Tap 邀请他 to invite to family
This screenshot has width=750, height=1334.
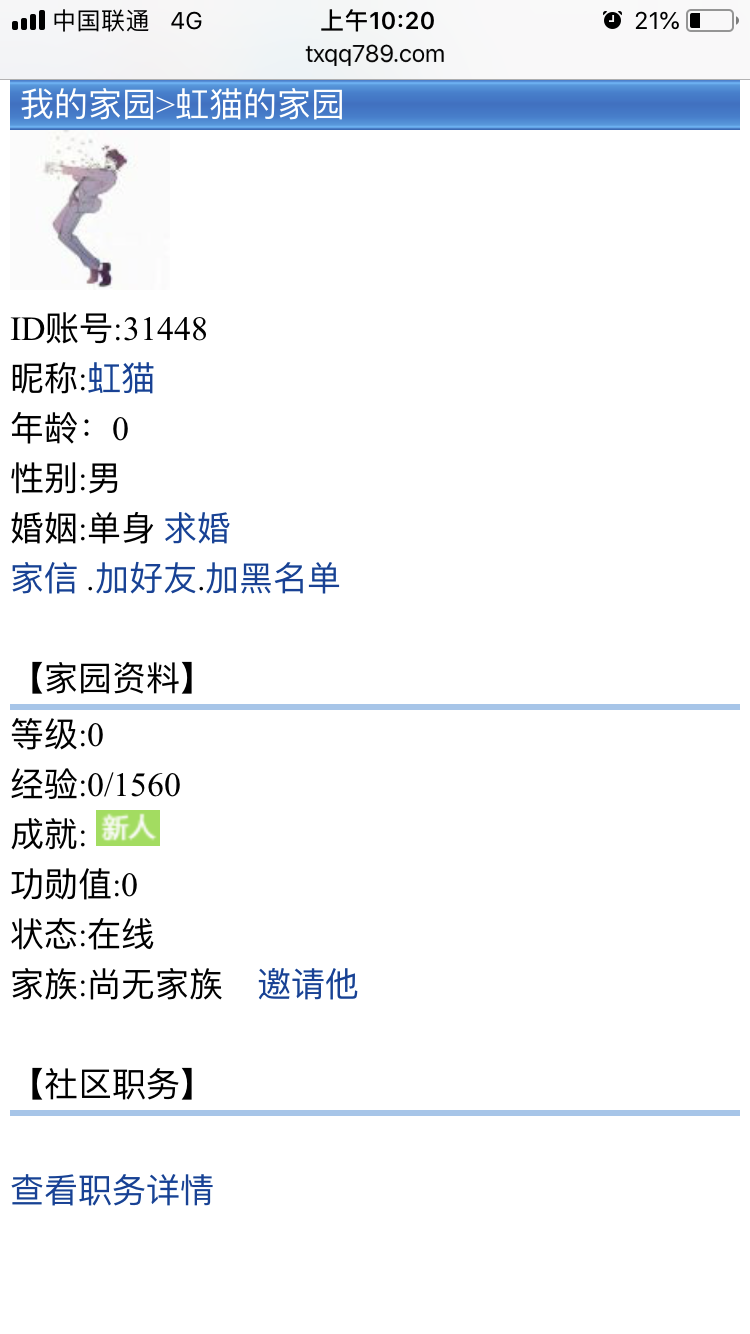tap(307, 984)
